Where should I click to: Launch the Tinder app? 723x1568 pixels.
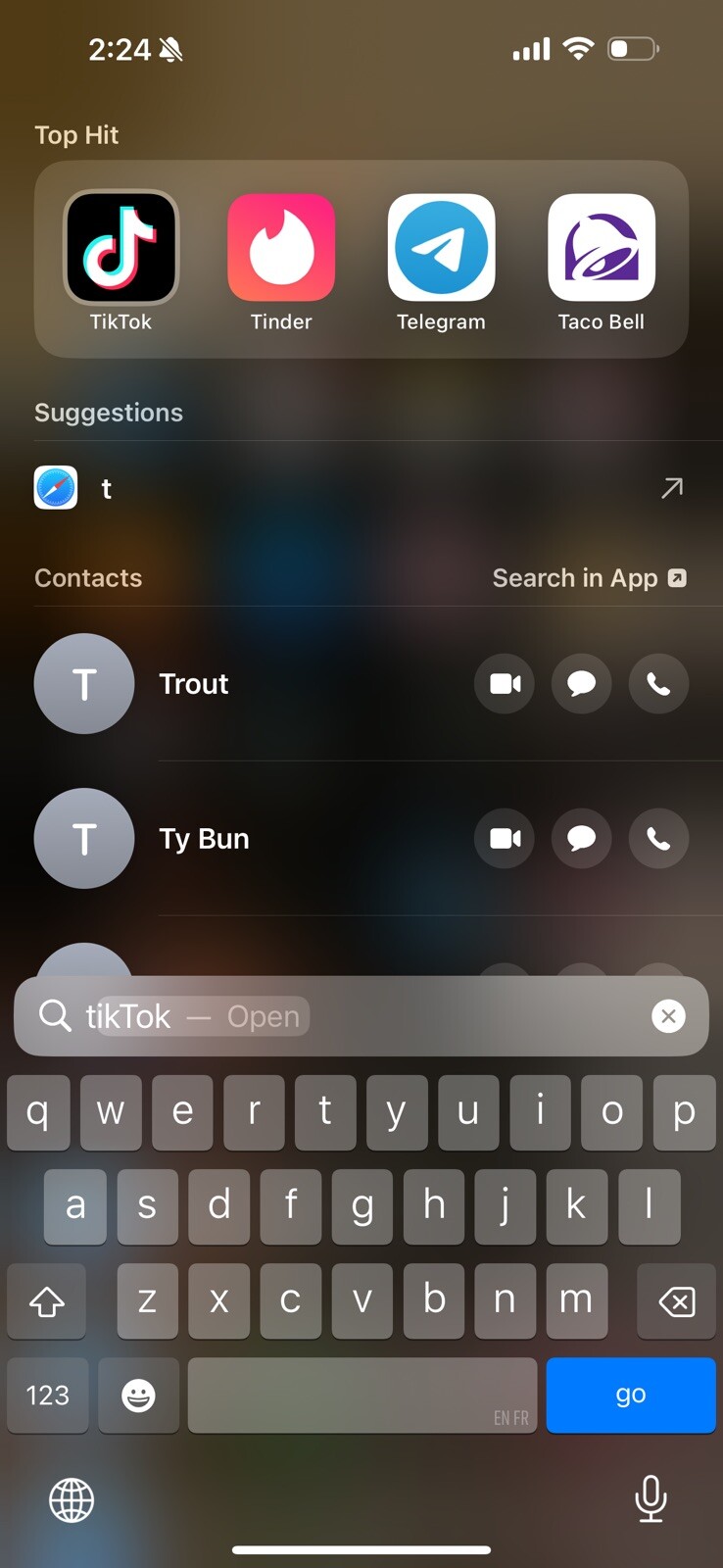tap(281, 248)
